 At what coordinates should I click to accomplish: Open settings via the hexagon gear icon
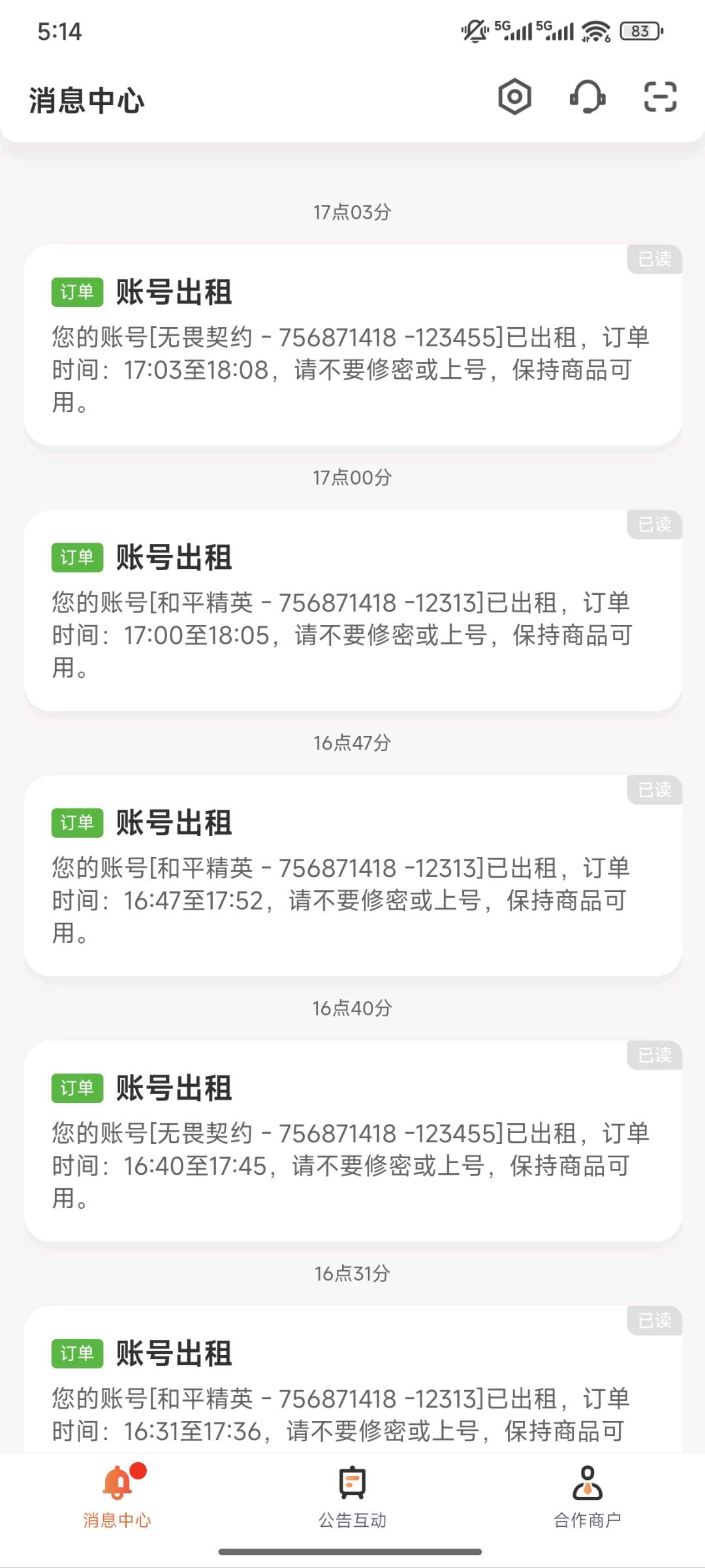514,97
